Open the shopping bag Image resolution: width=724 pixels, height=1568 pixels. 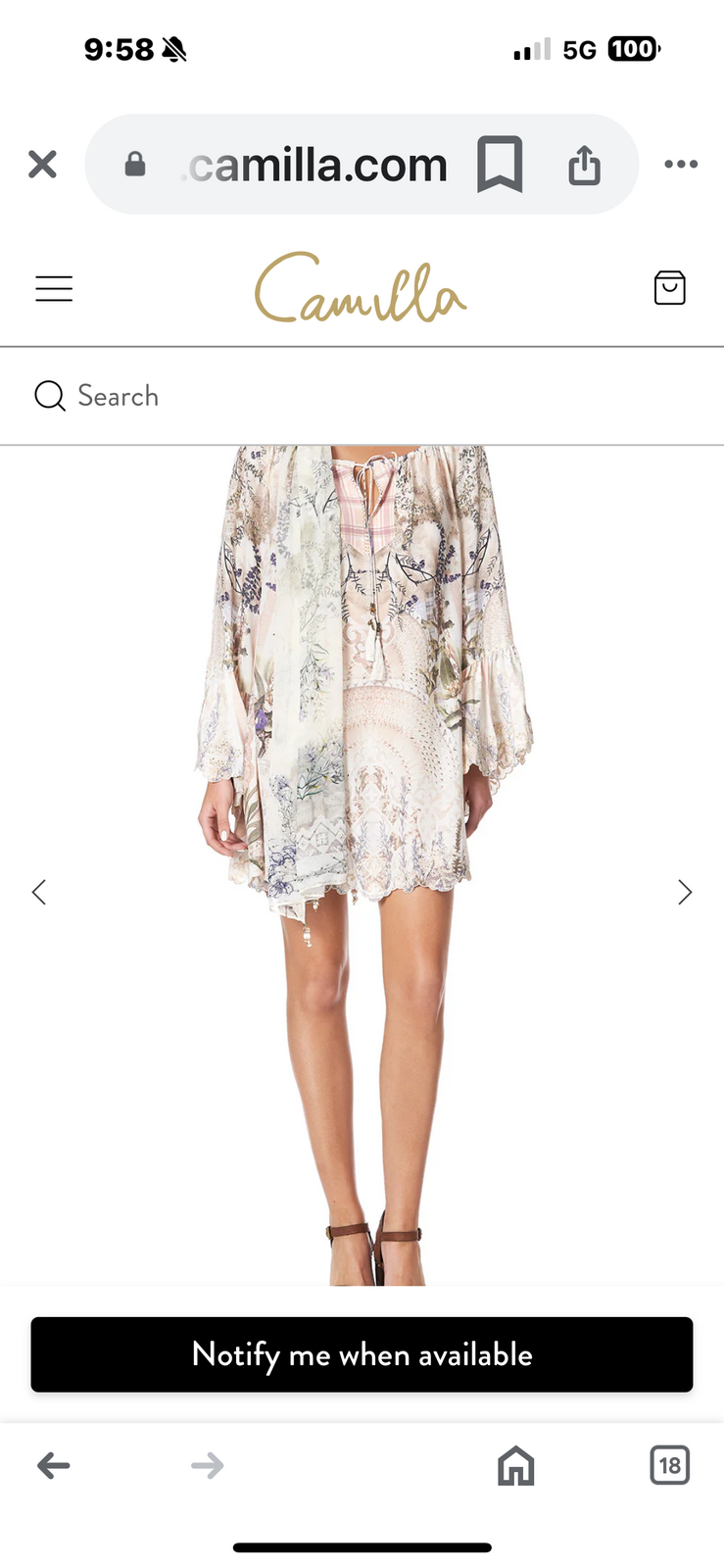point(670,288)
